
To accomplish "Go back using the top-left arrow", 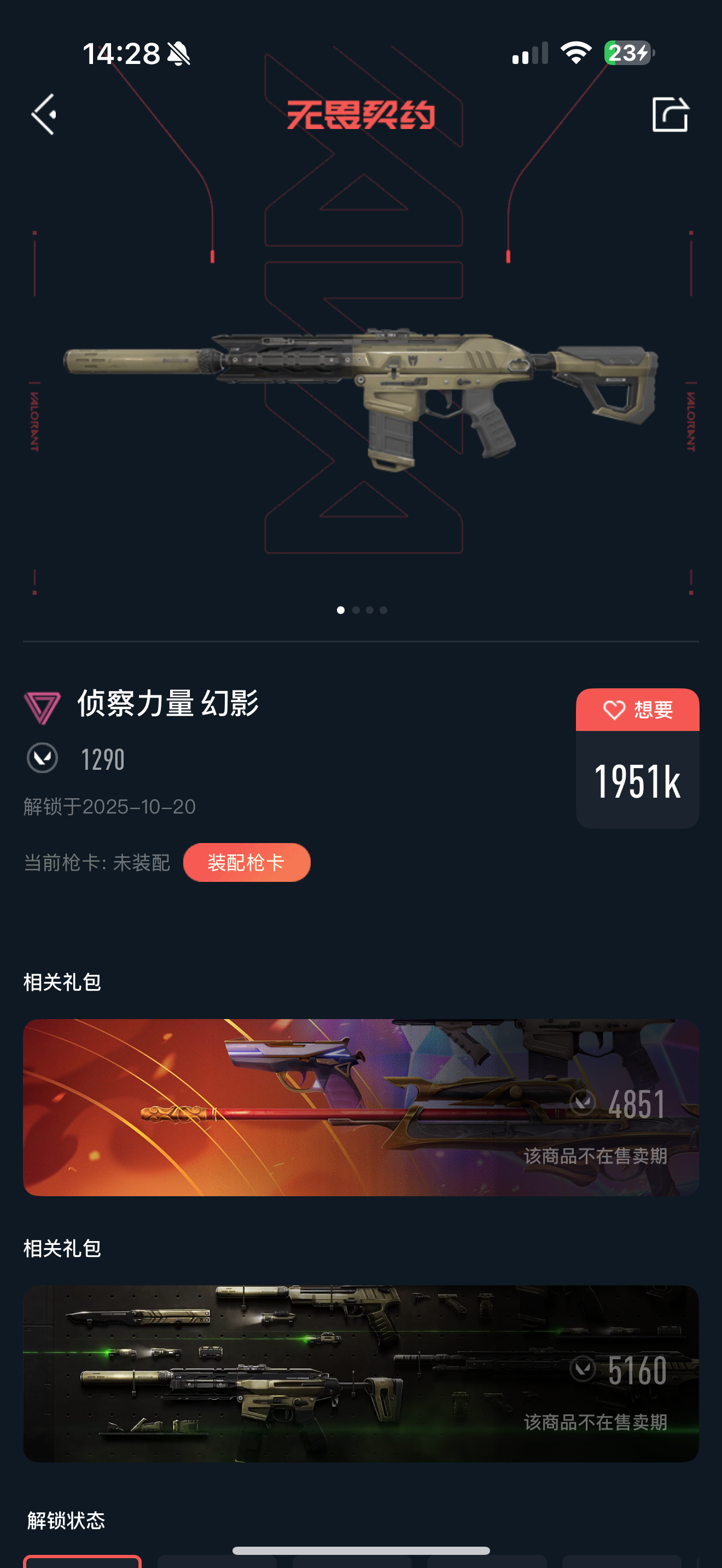I will coord(44,114).
